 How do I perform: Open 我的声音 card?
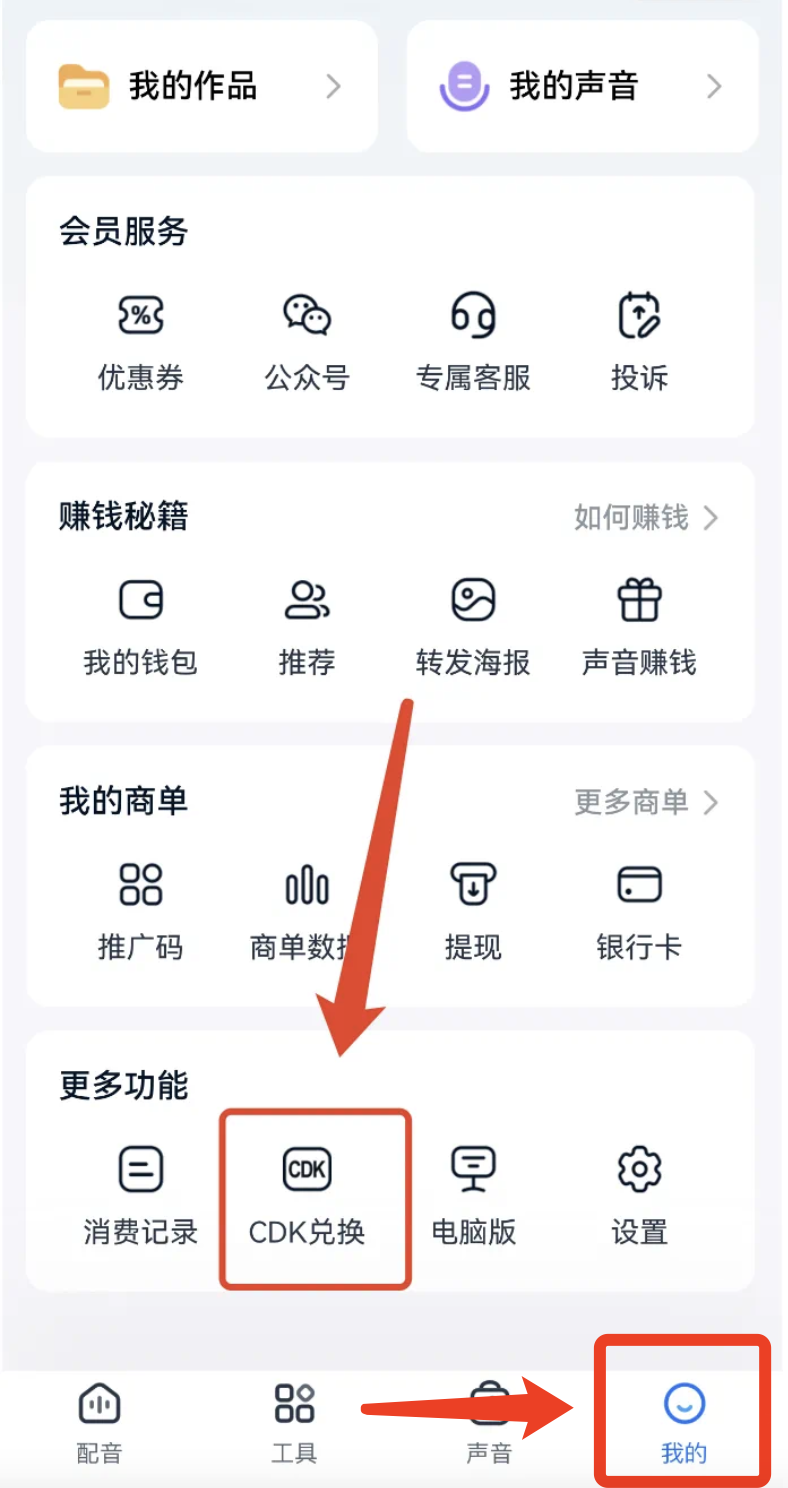[582, 87]
